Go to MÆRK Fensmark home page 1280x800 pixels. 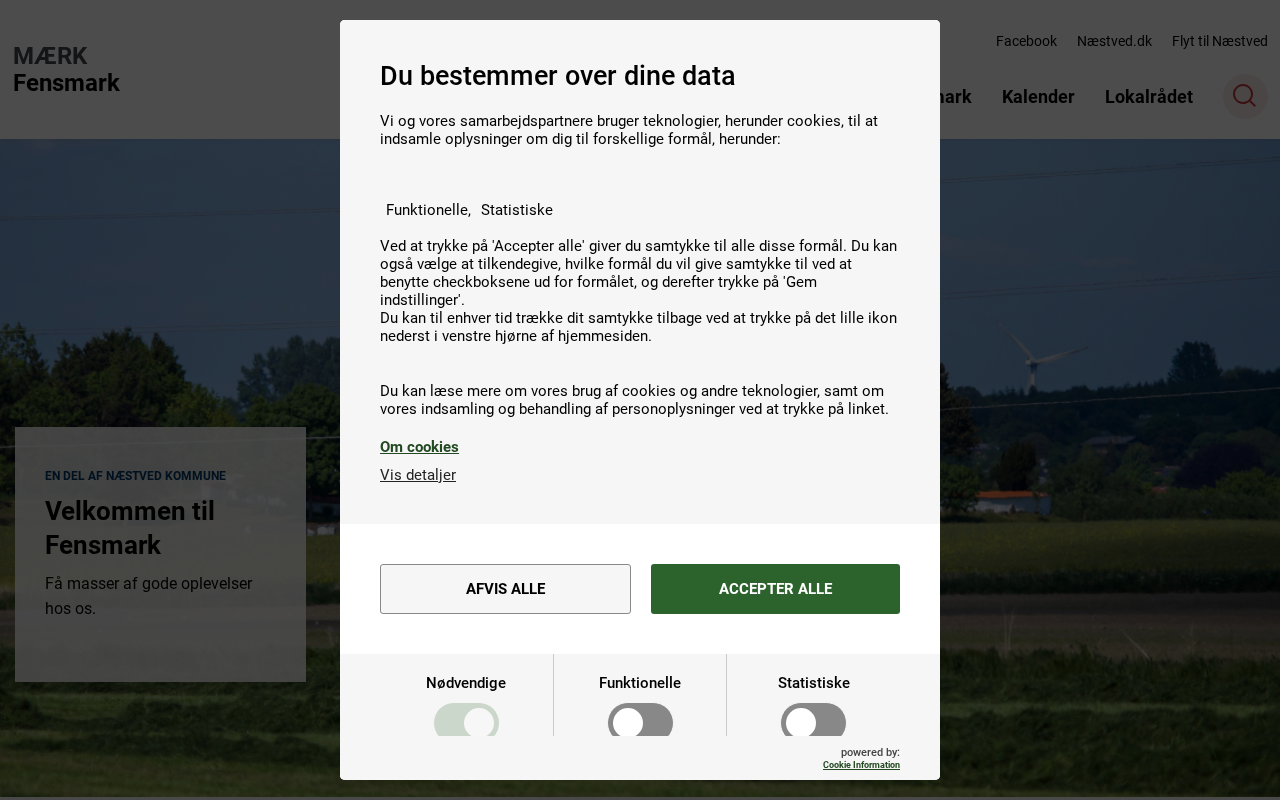tap(66, 70)
